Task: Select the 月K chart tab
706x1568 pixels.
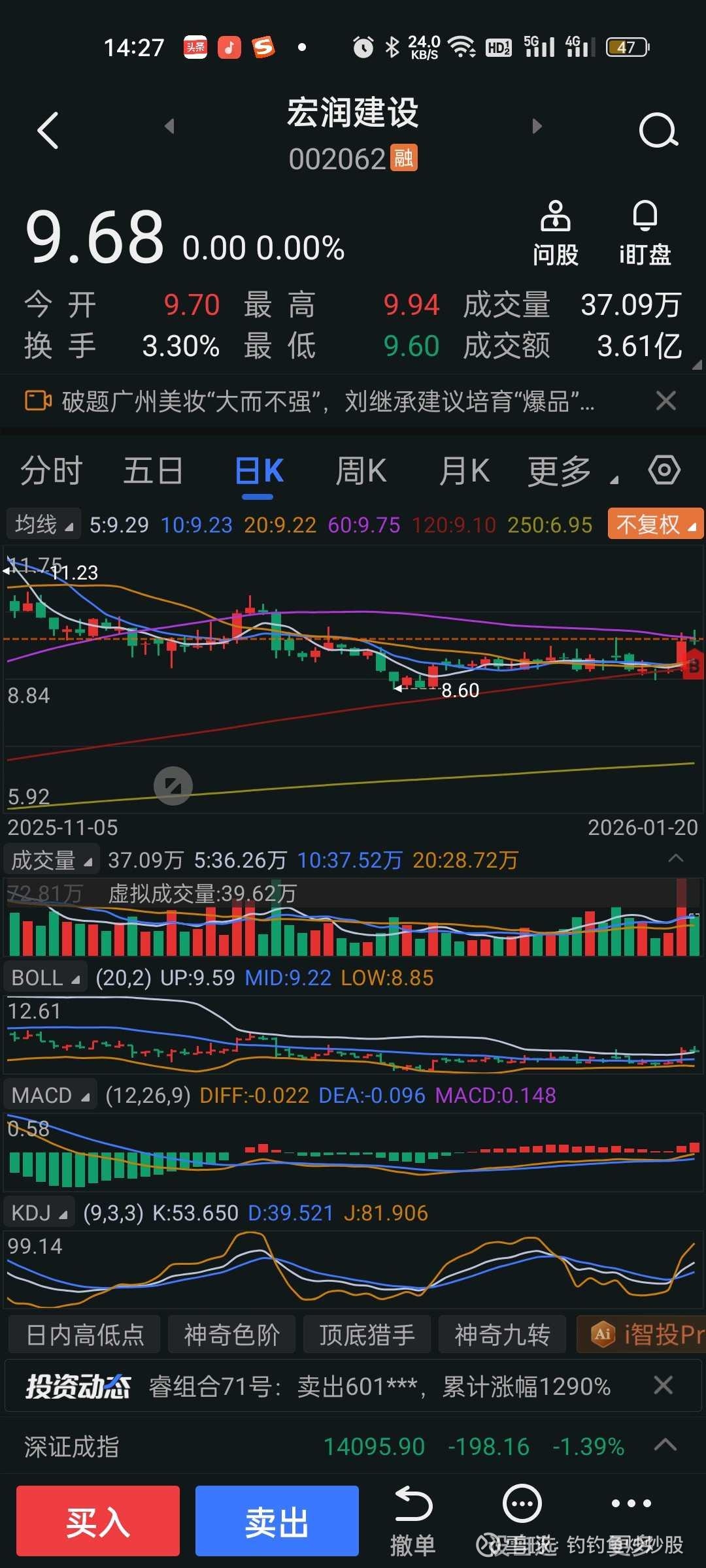Action: (x=464, y=471)
